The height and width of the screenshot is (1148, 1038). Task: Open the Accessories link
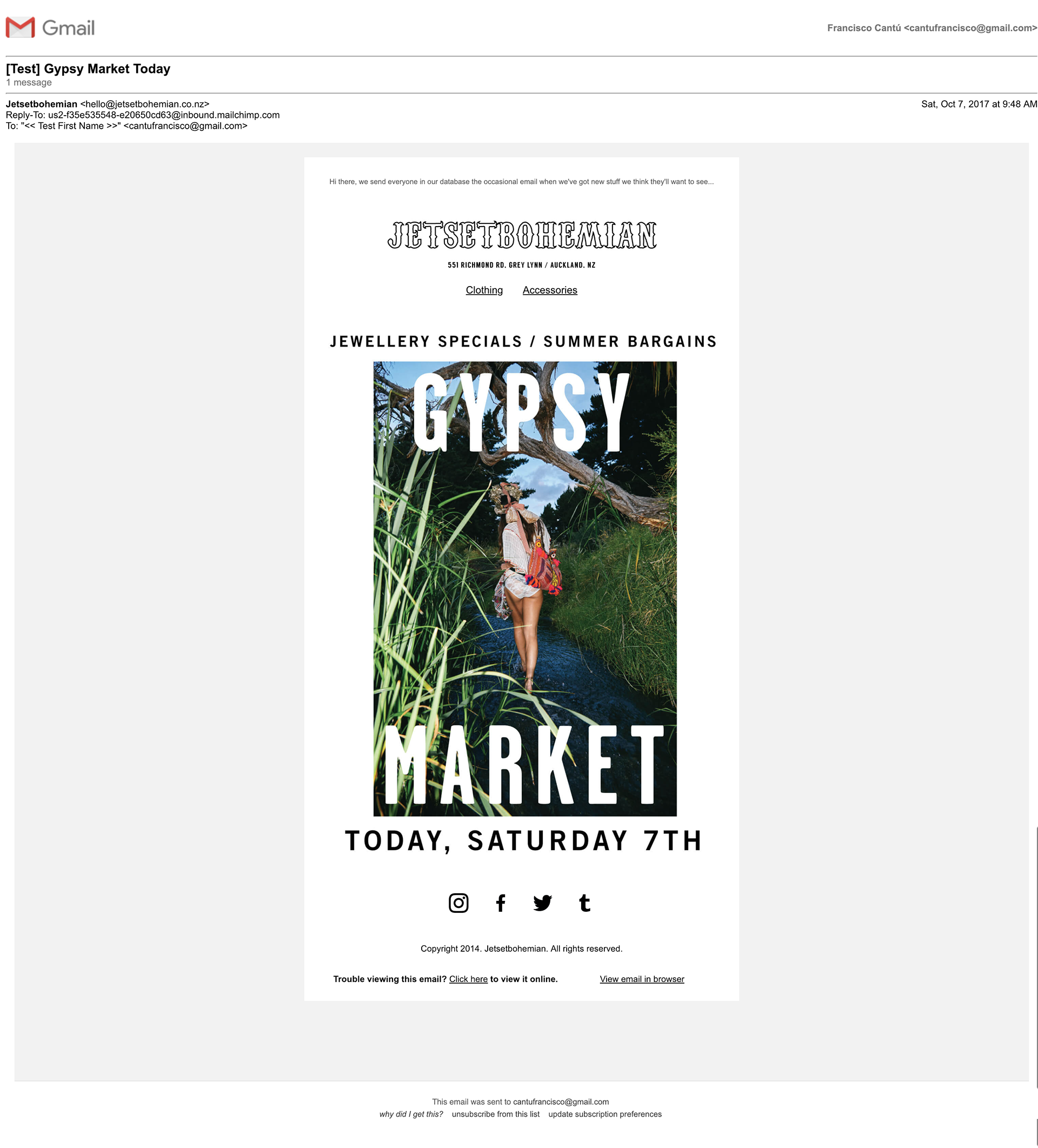click(x=549, y=290)
